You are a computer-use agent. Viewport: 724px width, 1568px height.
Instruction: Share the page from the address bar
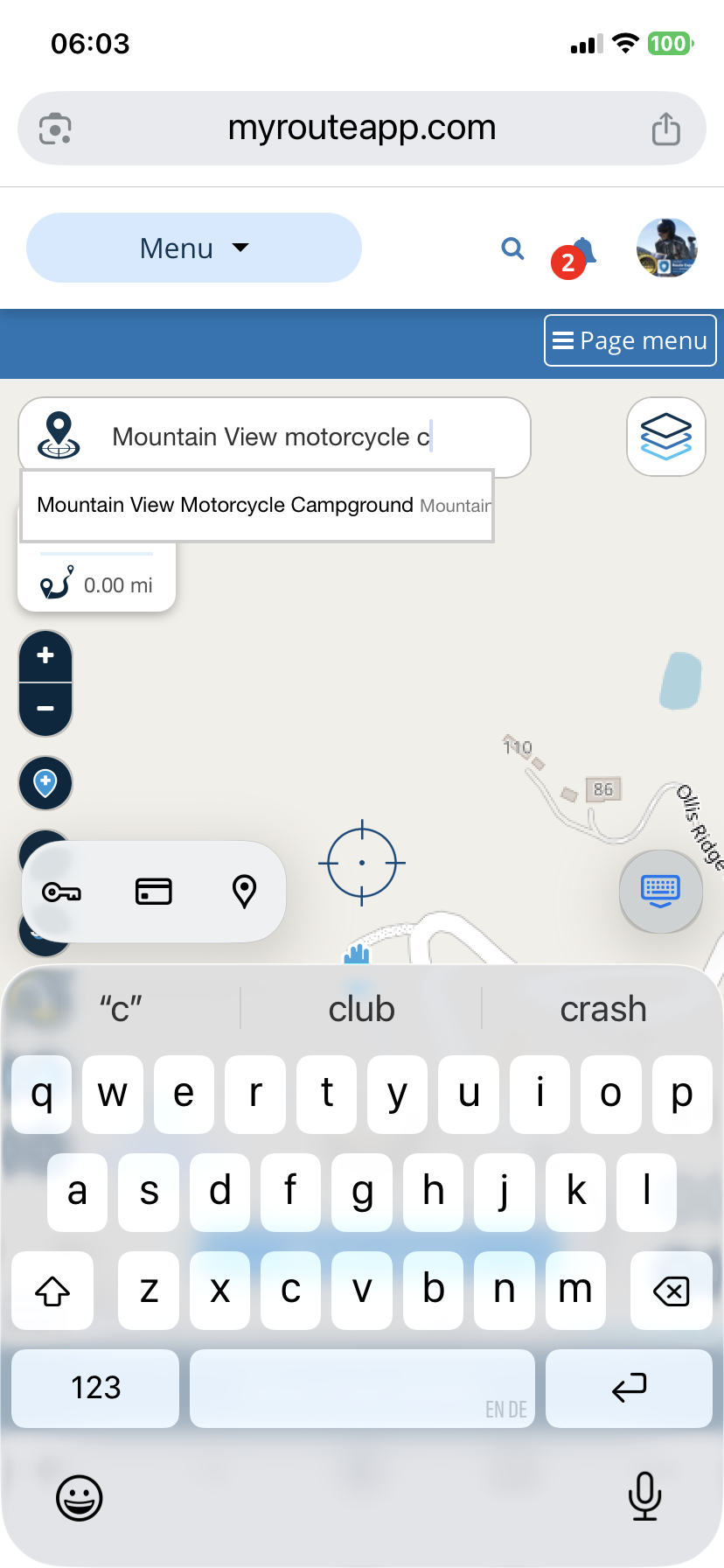pos(666,129)
